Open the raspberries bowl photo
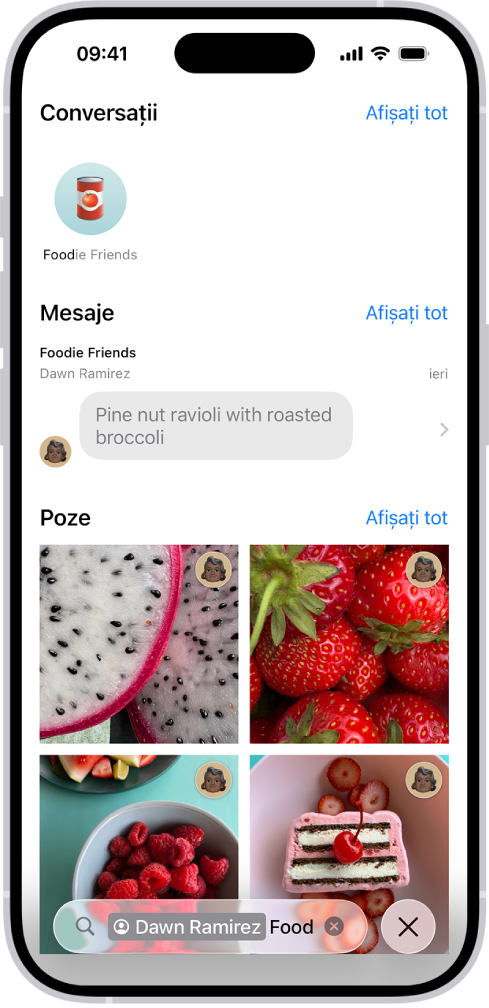Image resolution: width=489 pixels, height=1008 pixels. [139, 836]
